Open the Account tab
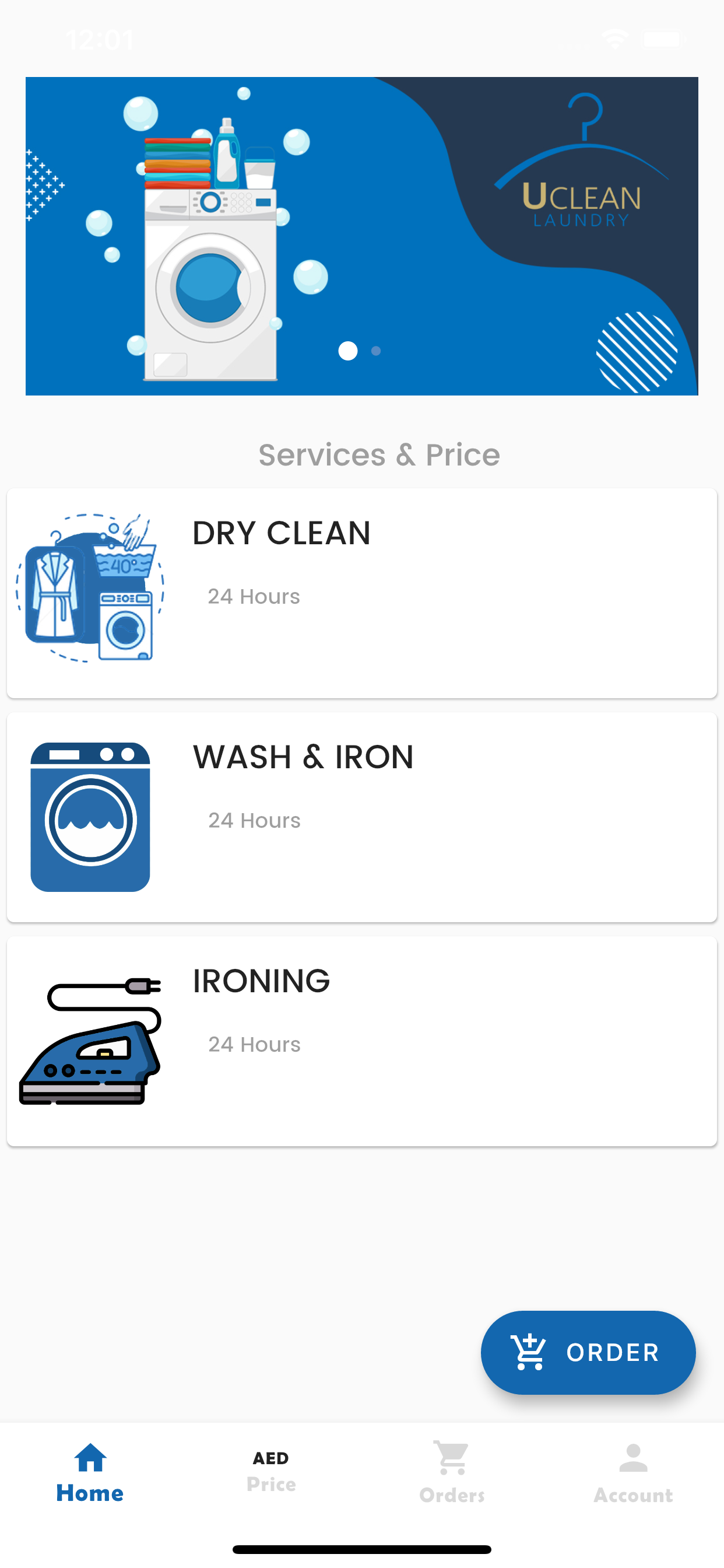The height and width of the screenshot is (1568, 724). [x=633, y=1471]
